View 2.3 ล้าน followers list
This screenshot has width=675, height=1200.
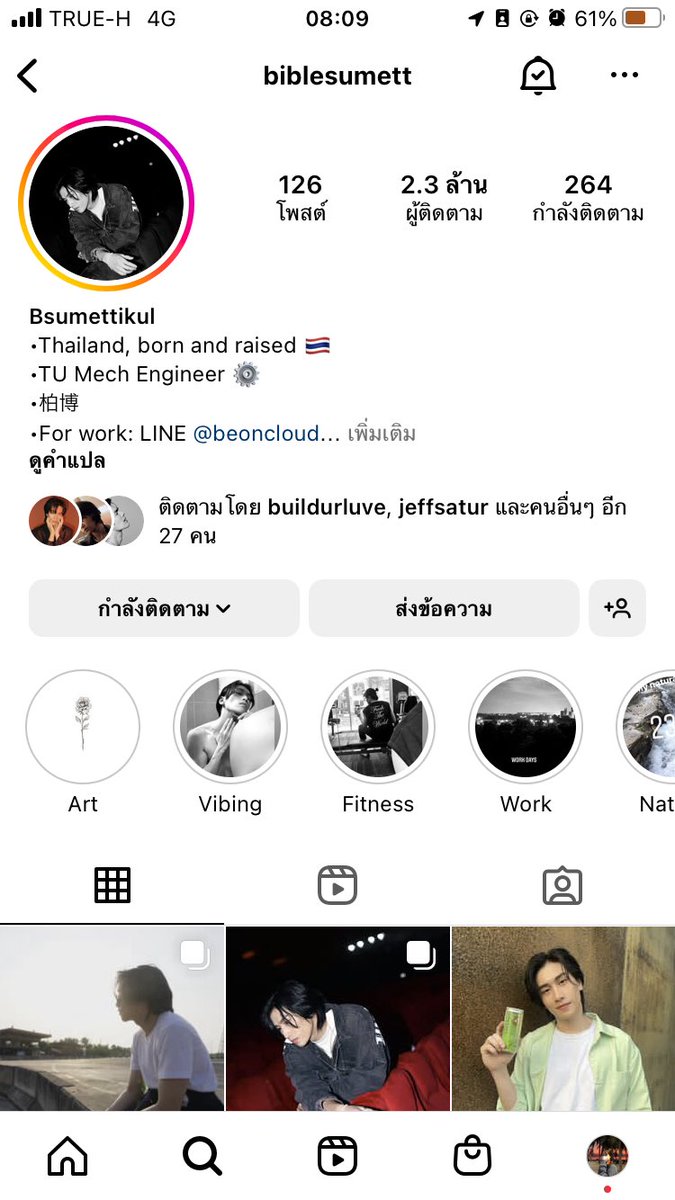pos(444,197)
